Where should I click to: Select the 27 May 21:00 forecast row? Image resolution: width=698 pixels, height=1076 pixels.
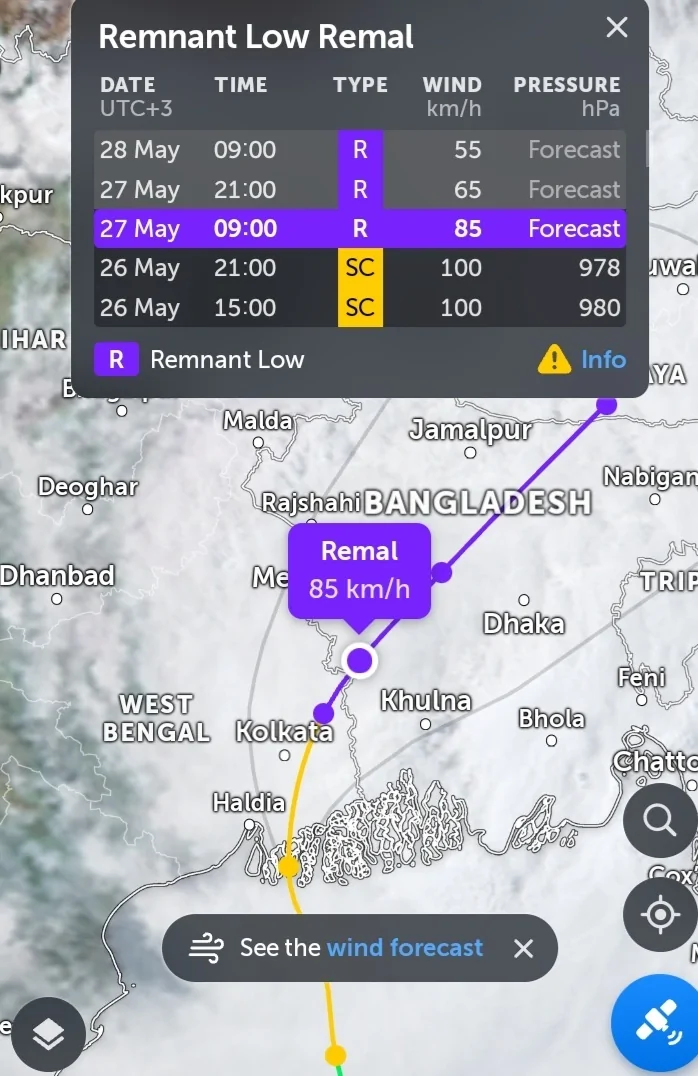click(x=360, y=189)
